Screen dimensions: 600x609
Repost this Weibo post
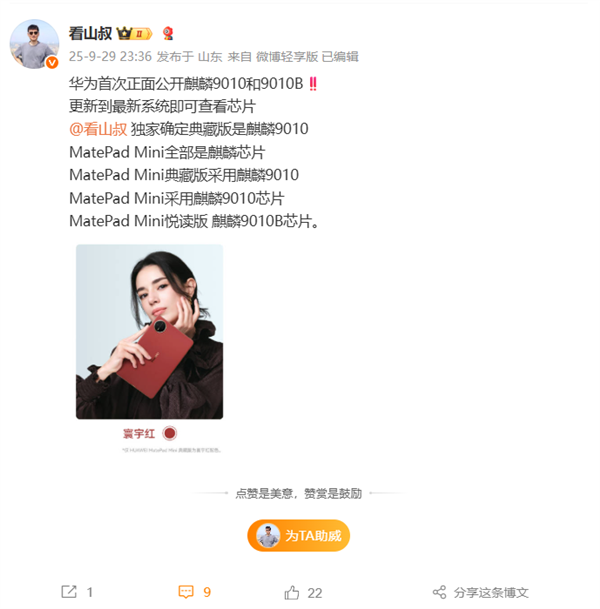[x=77, y=592]
